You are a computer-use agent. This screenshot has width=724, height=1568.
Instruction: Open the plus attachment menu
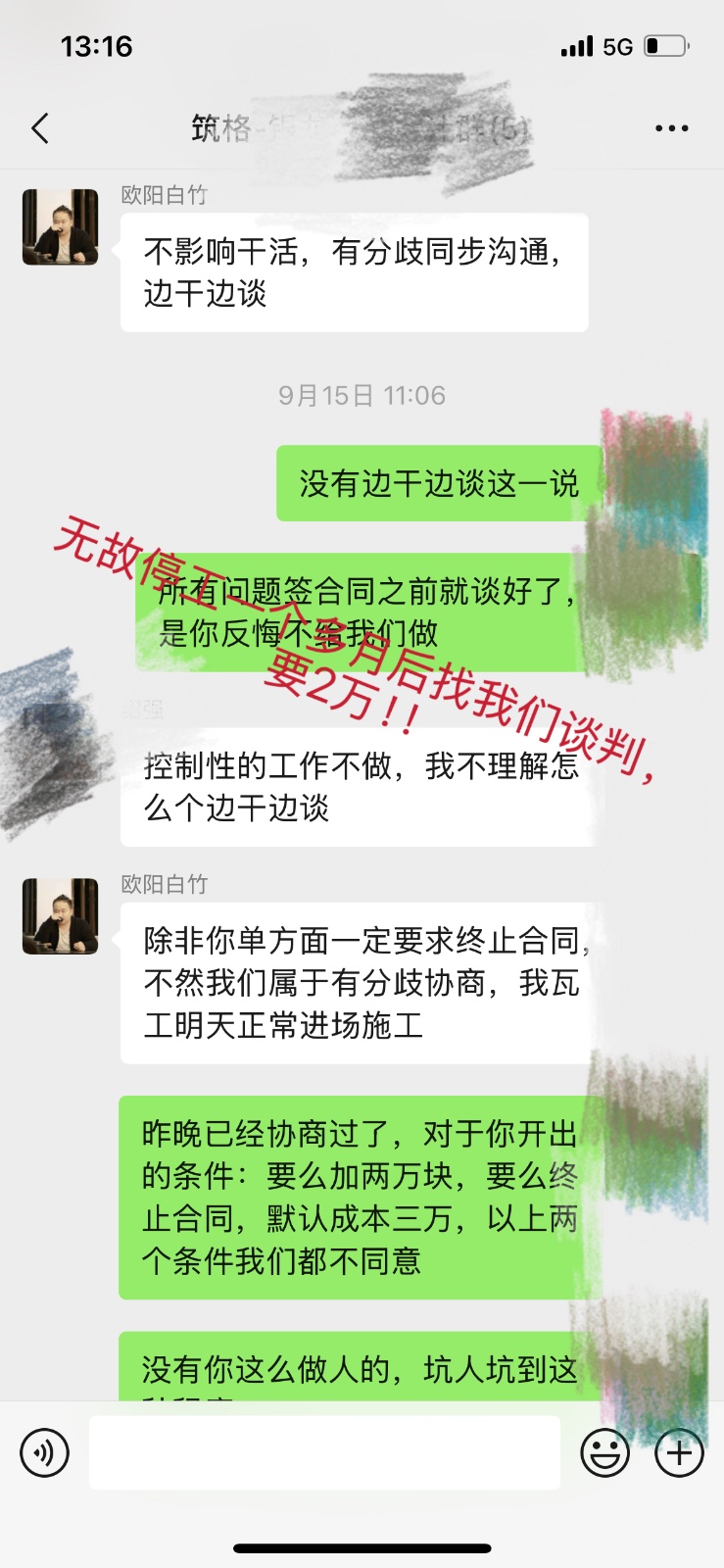click(679, 1452)
